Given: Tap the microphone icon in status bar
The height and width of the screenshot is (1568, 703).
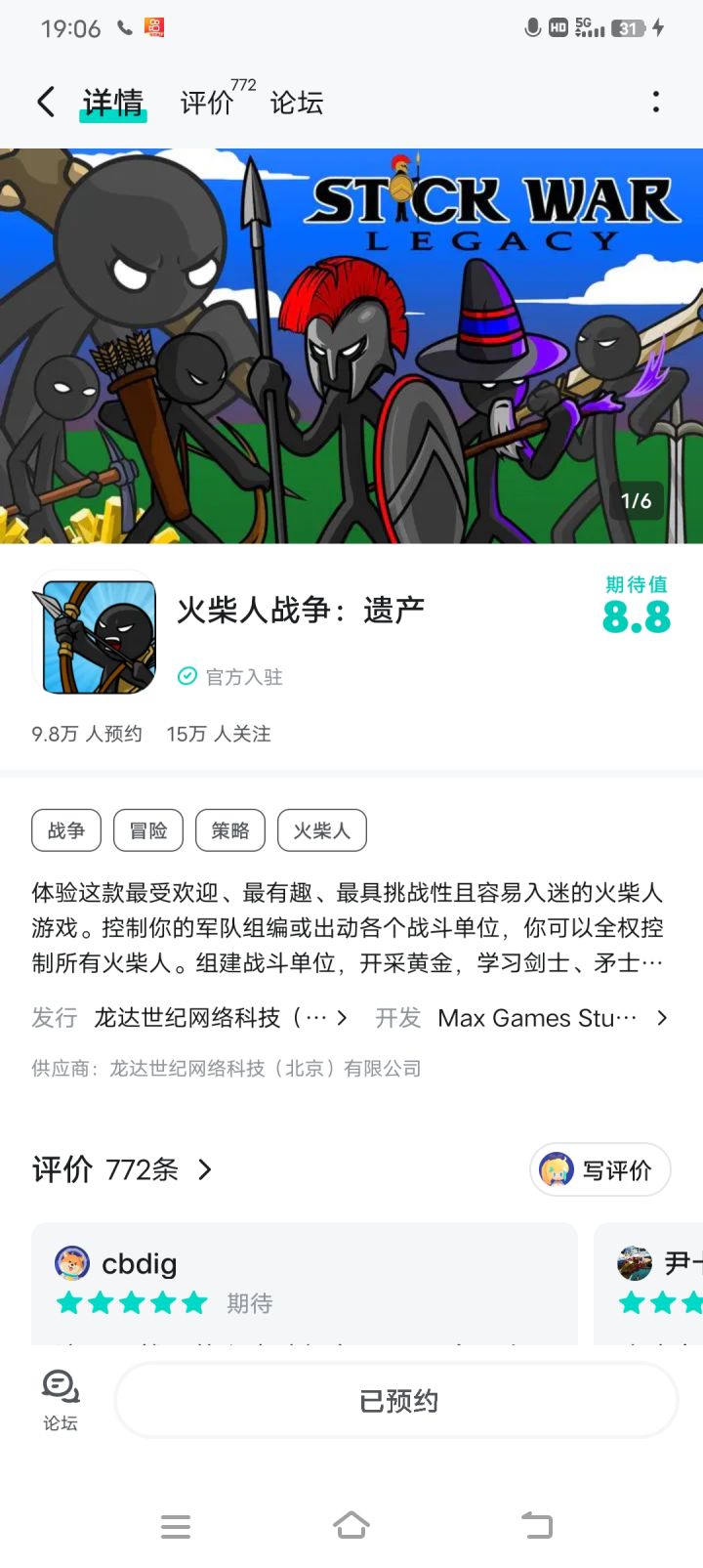Looking at the screenshot, I should coord(532,28).
